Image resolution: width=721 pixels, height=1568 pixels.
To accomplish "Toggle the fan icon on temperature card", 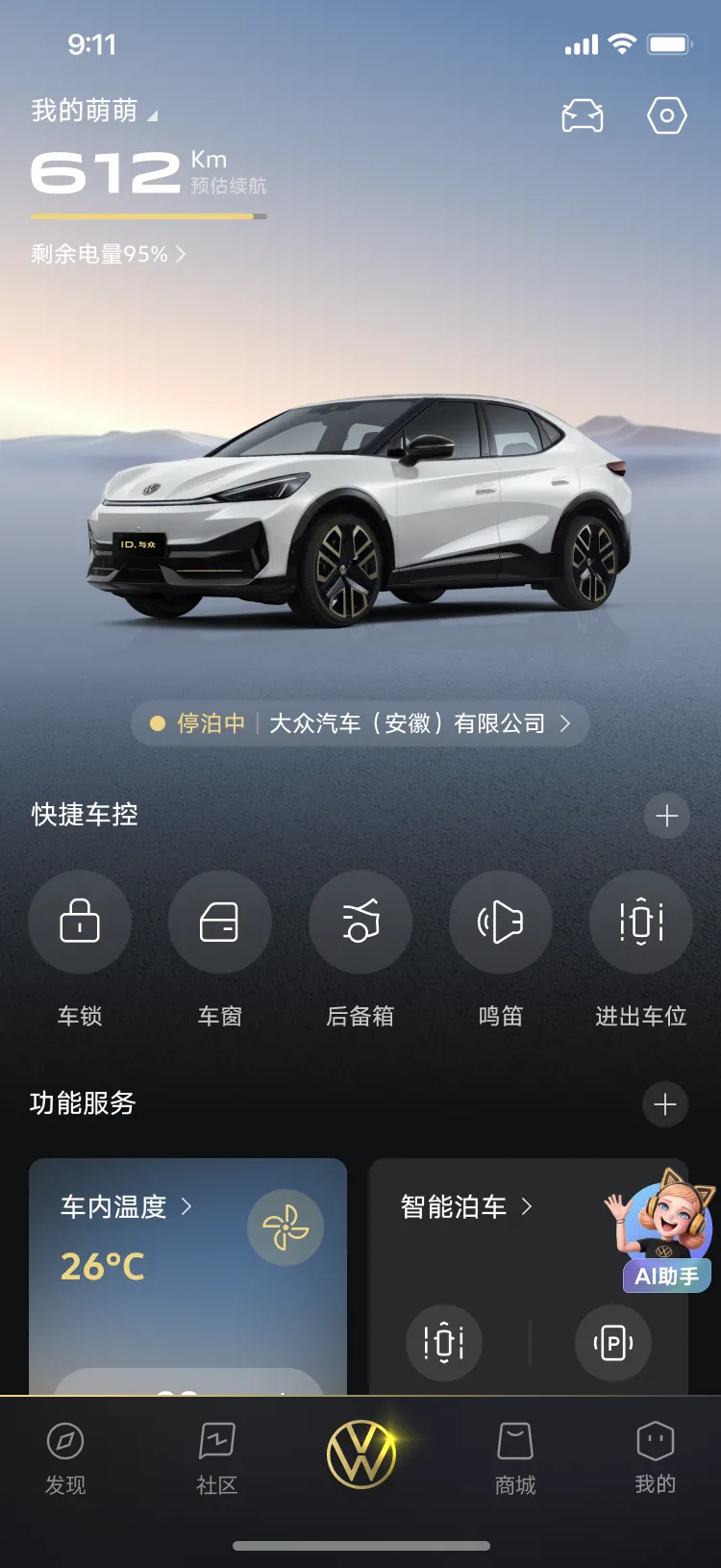I will [285, 1227].
